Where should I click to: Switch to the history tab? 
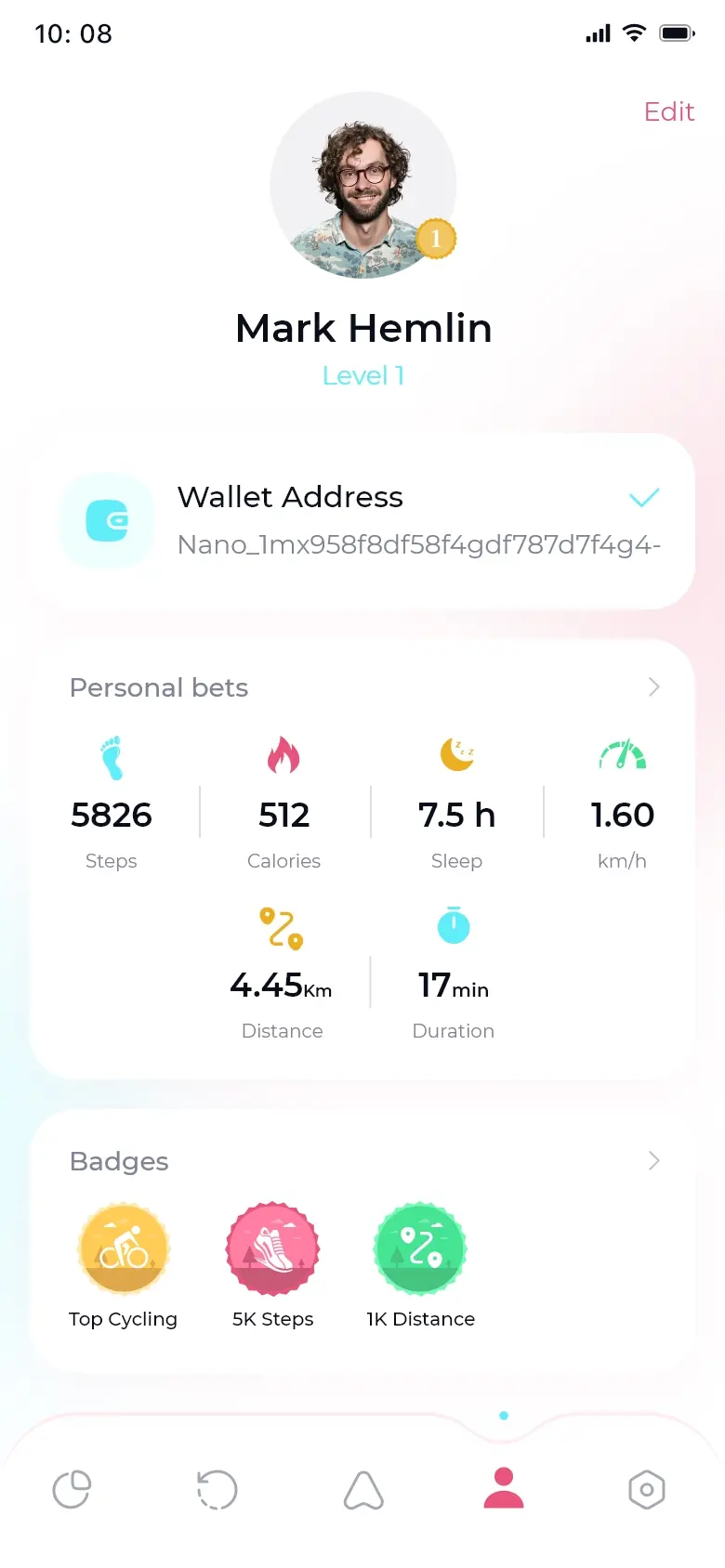(x=217, y=1490)
